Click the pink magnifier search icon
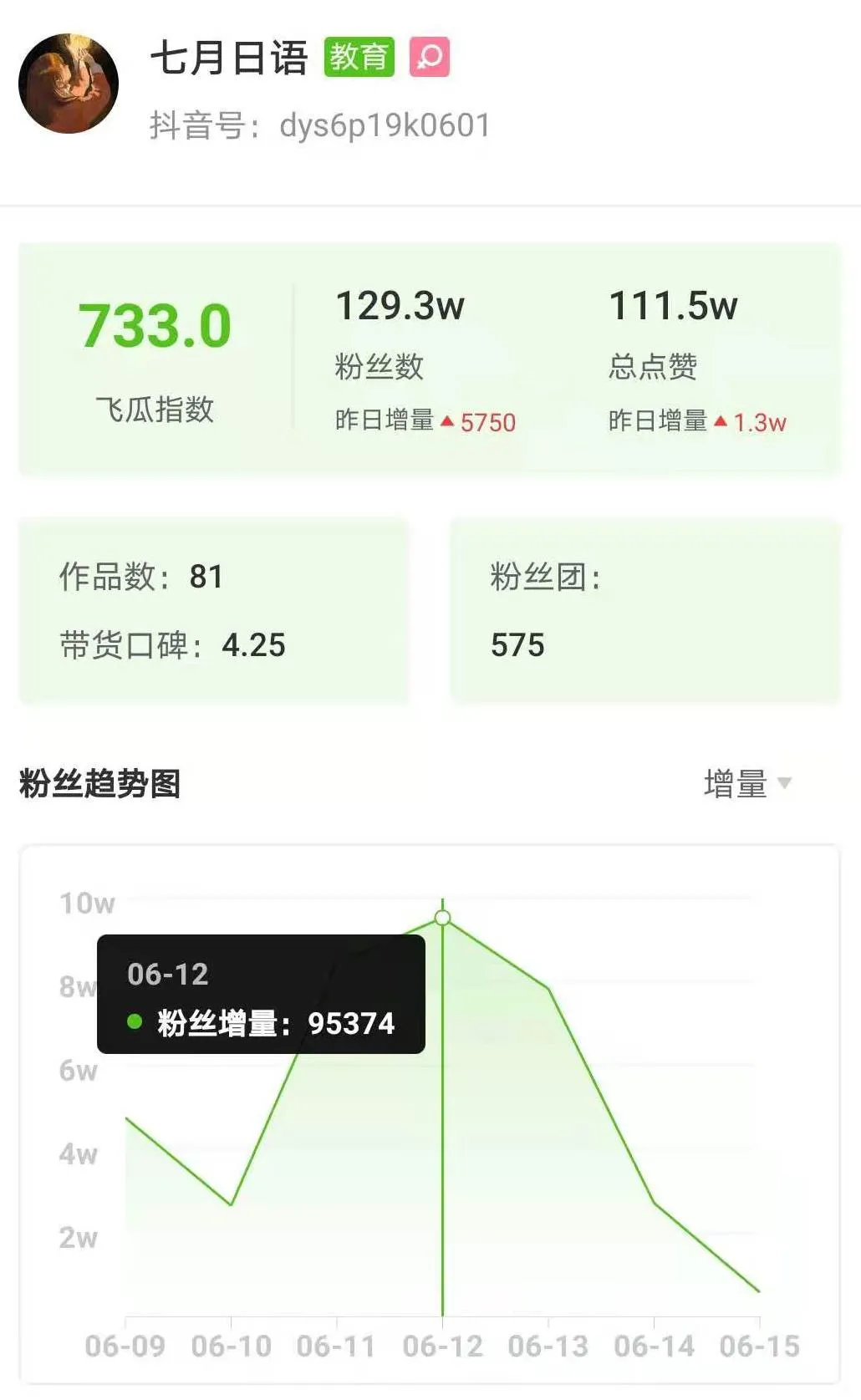The height and width of the screenshot is (1400, 861). point(429,59)
